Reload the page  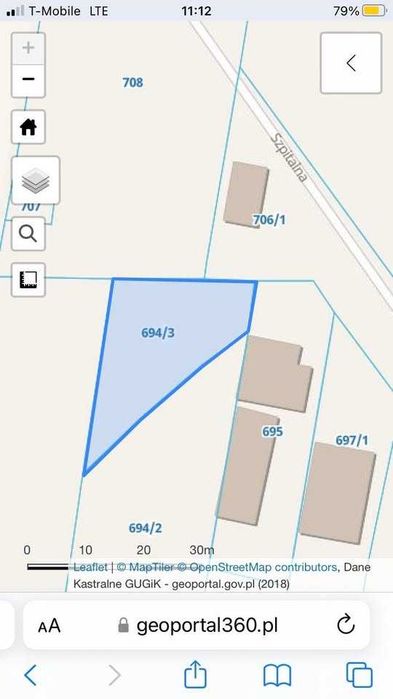[346, 625]
